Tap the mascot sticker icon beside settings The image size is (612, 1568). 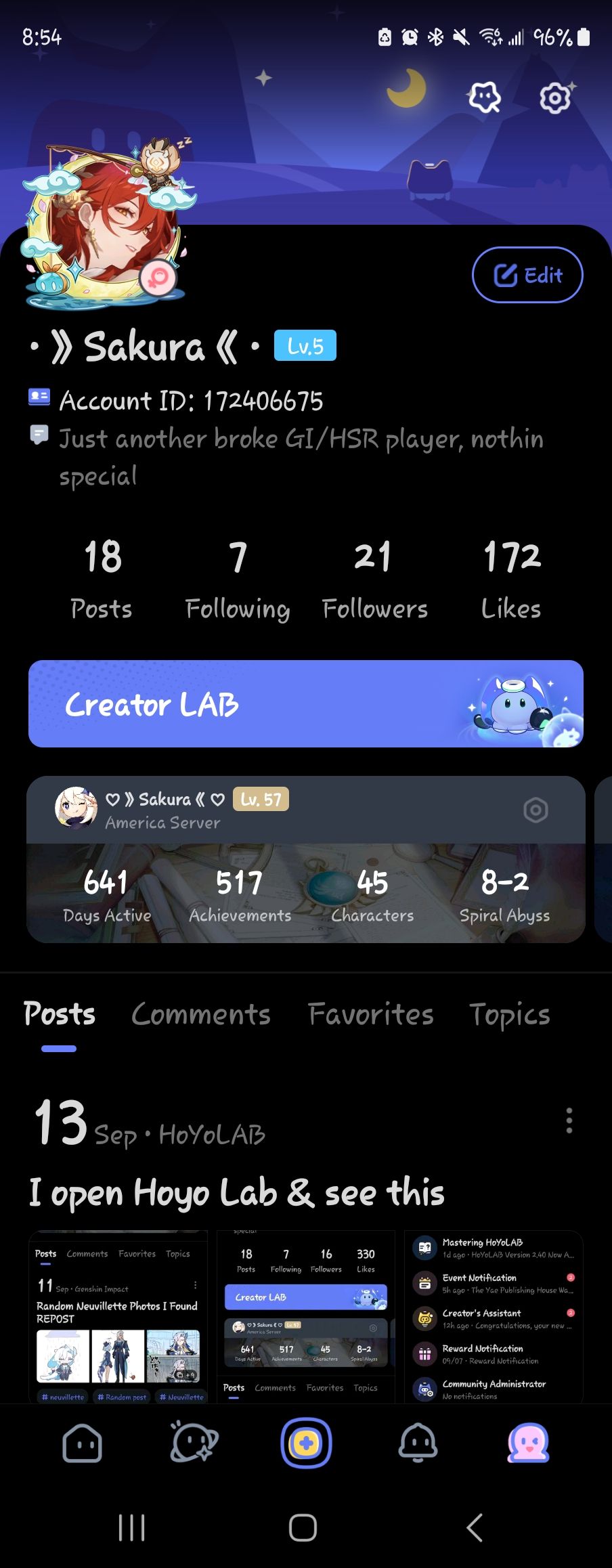coord(483,97)
